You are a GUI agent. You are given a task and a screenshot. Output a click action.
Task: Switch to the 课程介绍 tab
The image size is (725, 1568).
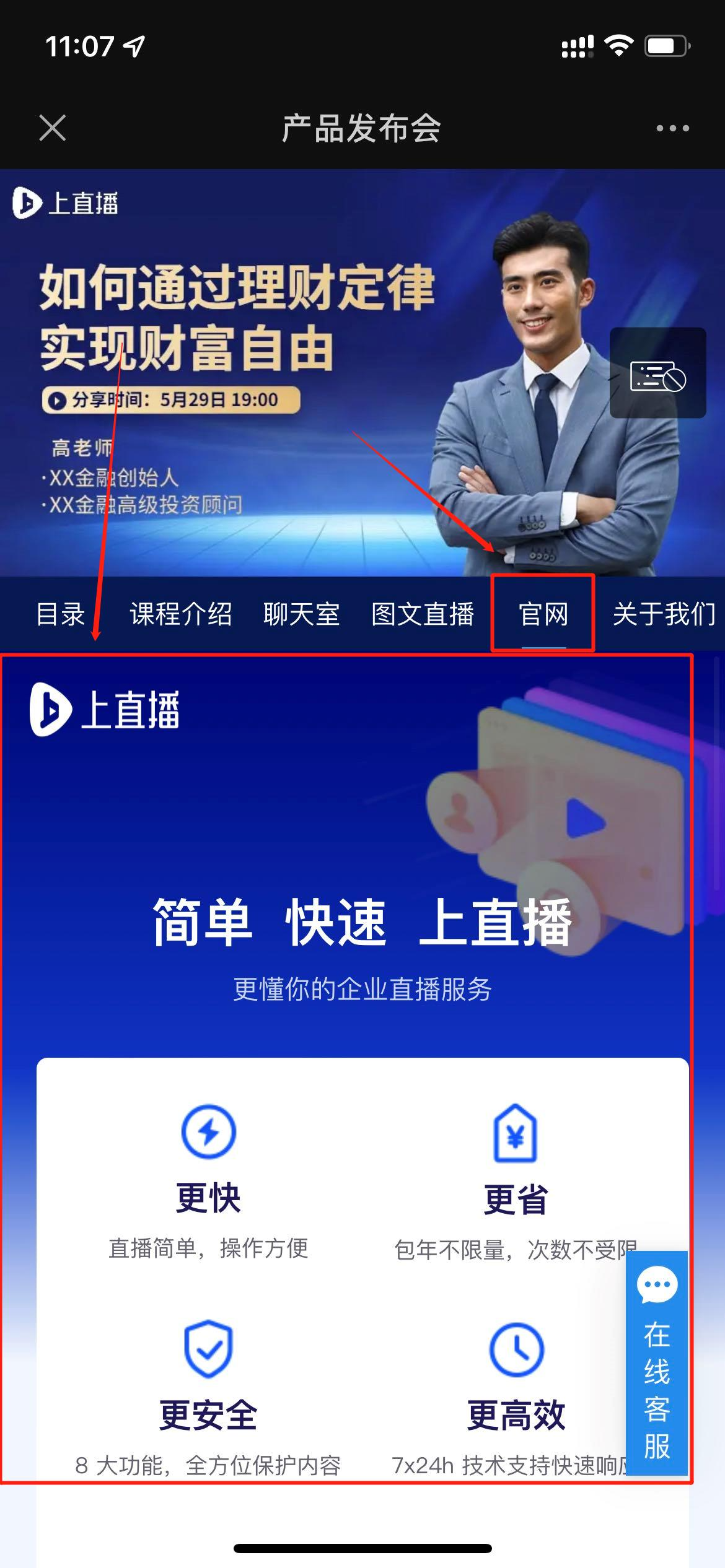pyautogui.click(x=180, y=614)
